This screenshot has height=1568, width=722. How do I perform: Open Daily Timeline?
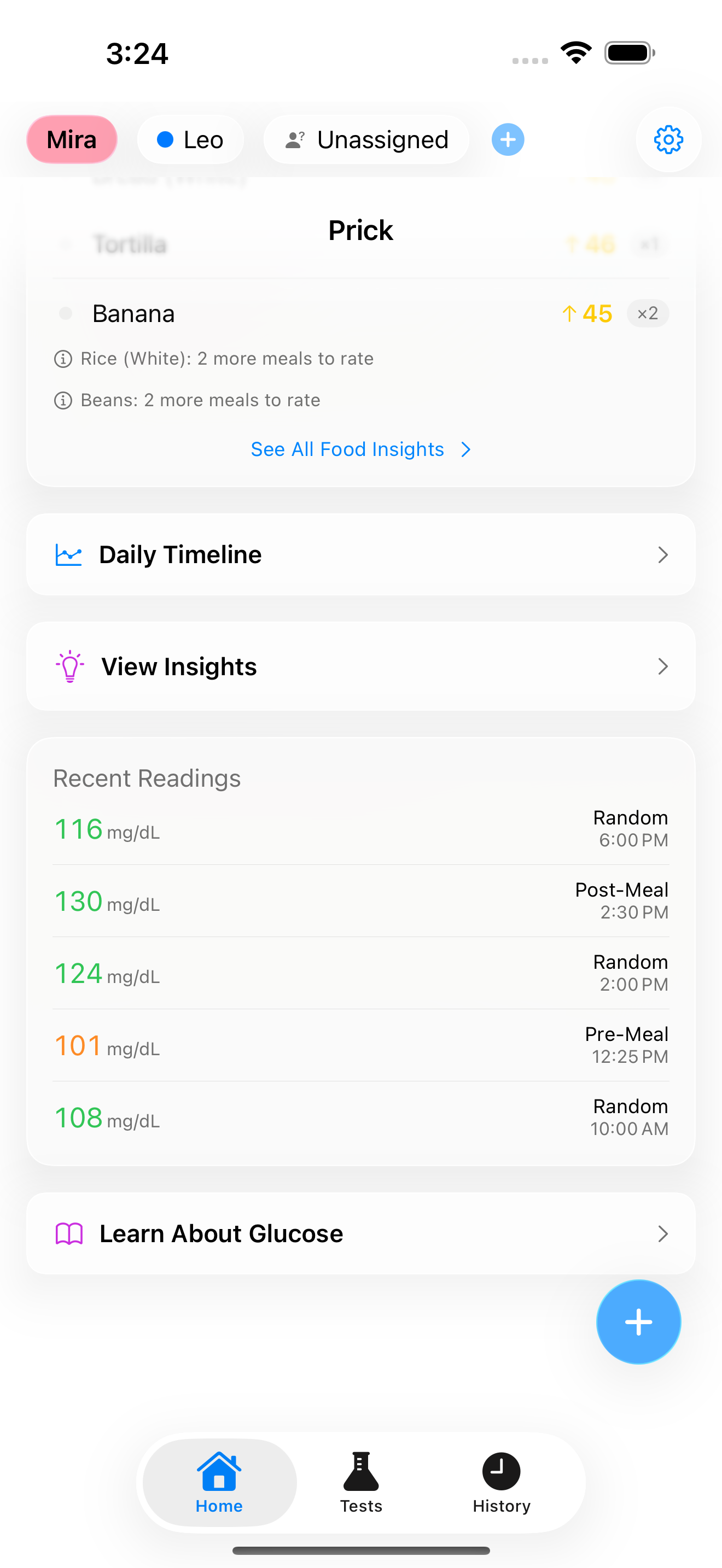point(360,554)
